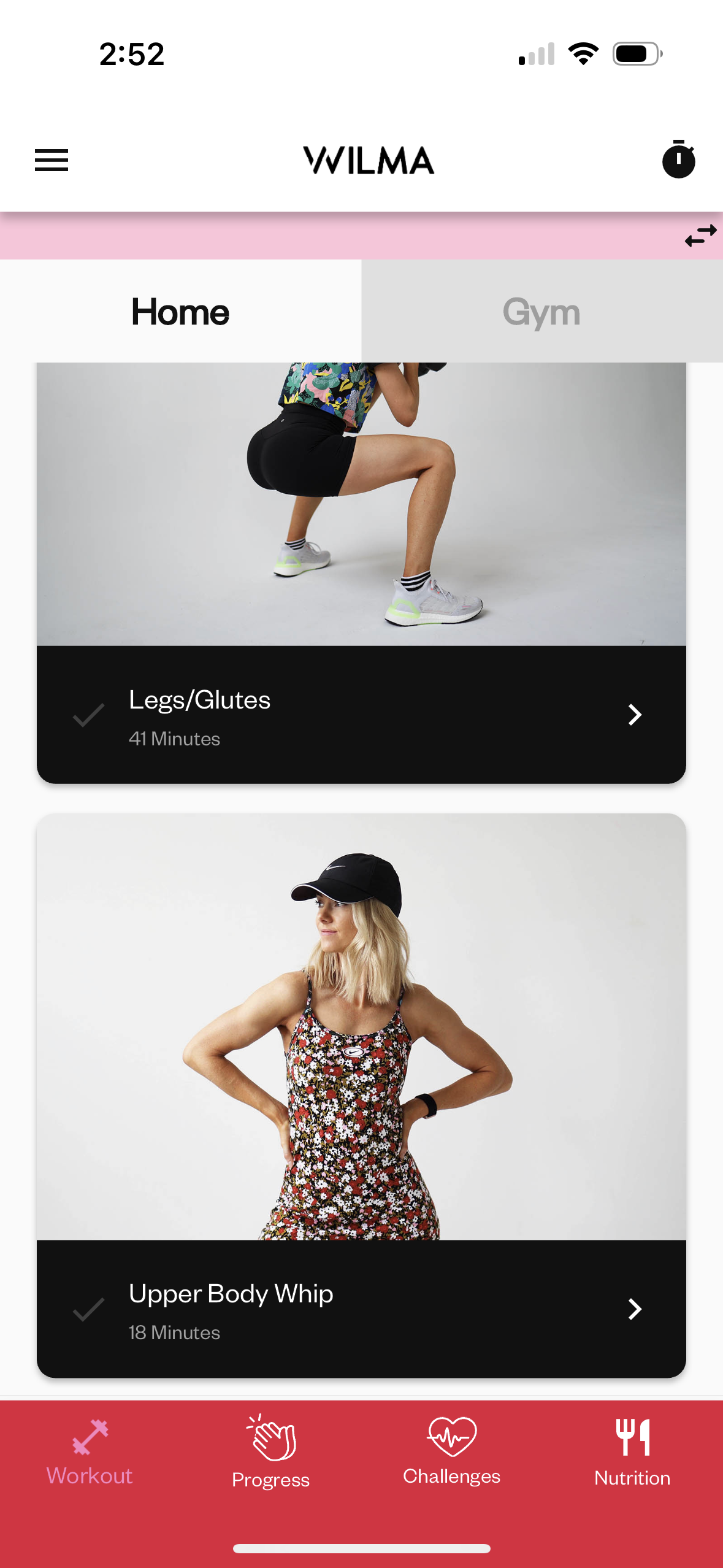Mark Upper Body Whip as completed
The height and width of the screenshot is (1568, 723).
[88, 1309]
